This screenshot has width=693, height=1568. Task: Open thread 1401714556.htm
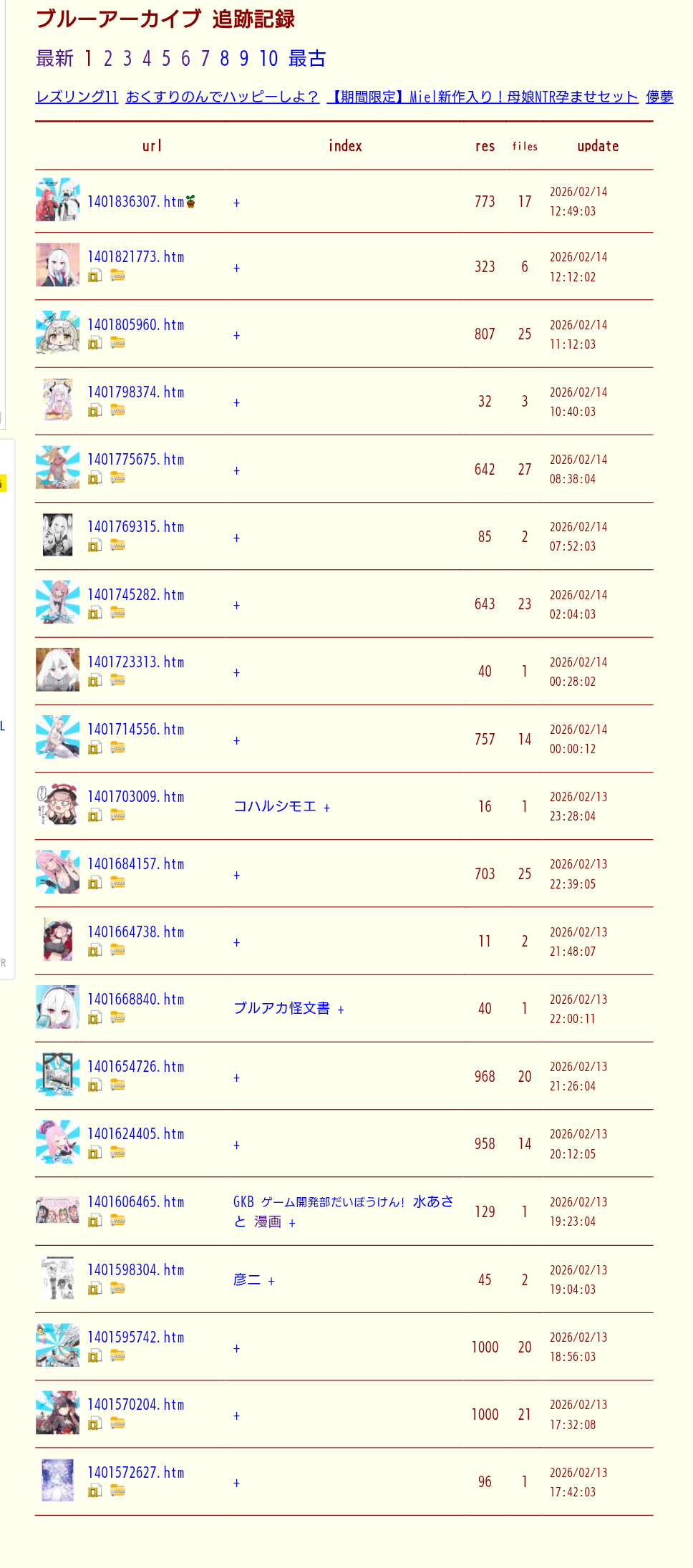tap(135, 730)
